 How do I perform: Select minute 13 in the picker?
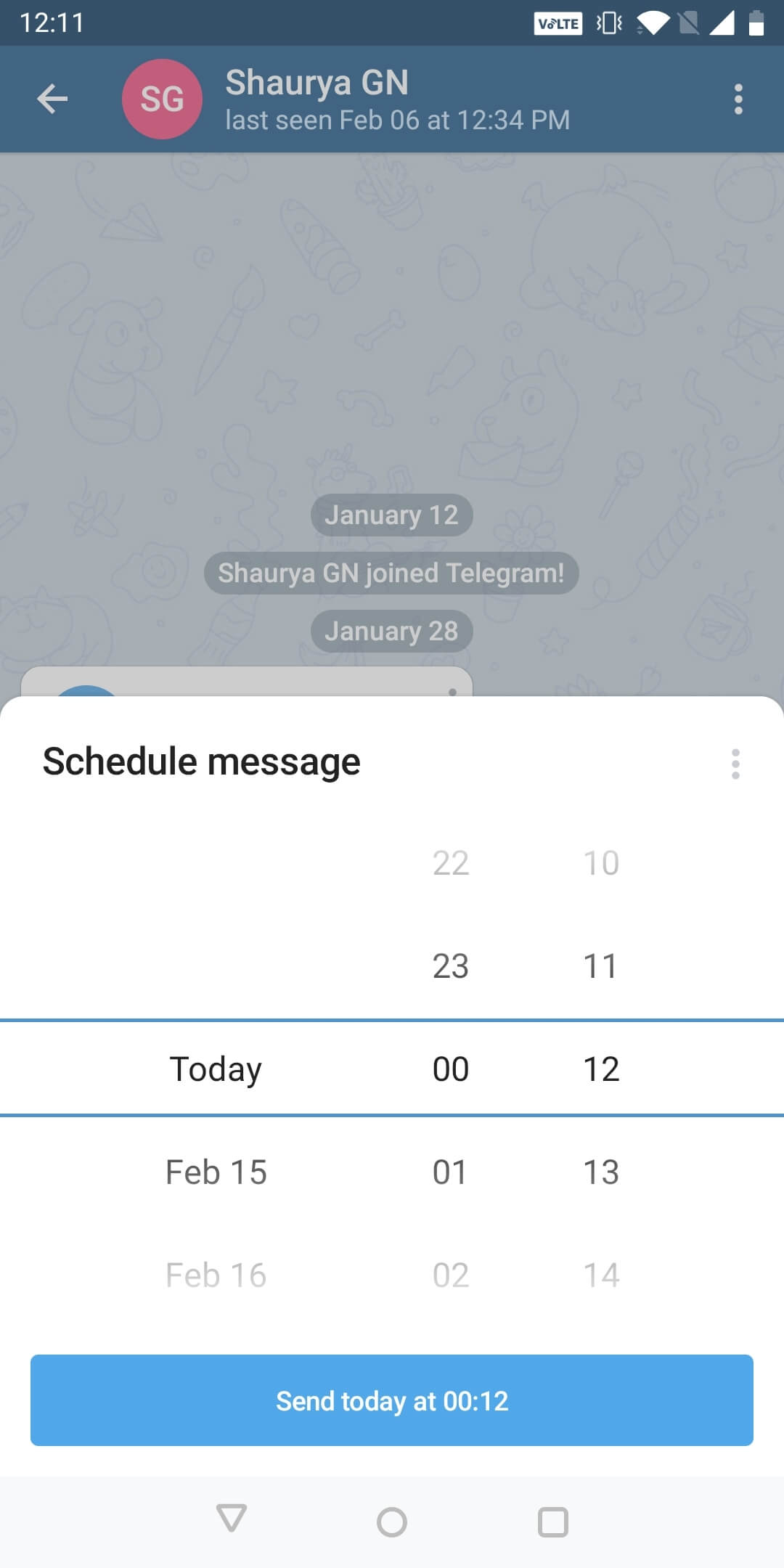click(x=601, y=1172)
